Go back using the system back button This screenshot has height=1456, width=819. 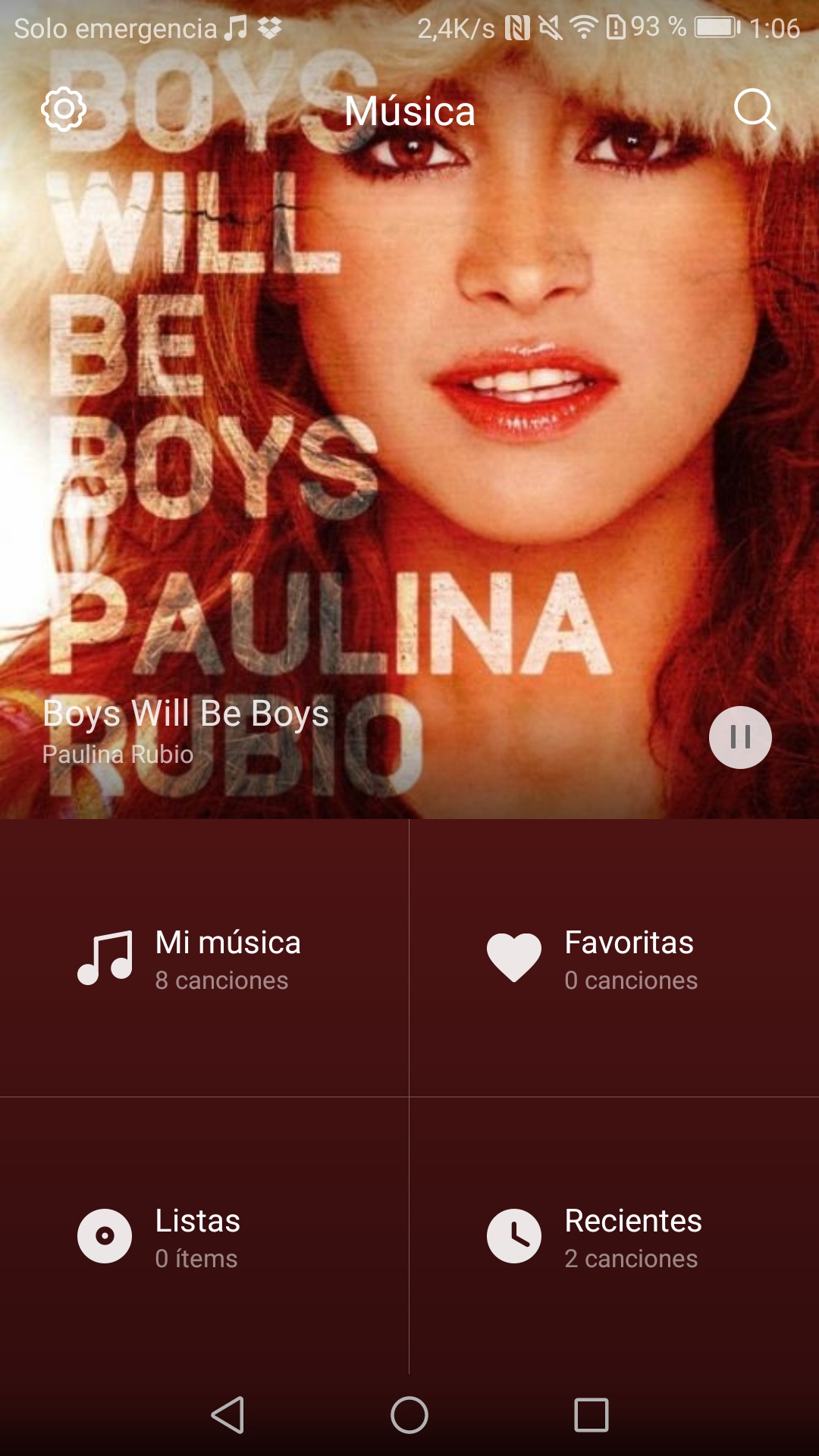[x=227, y=1415]
